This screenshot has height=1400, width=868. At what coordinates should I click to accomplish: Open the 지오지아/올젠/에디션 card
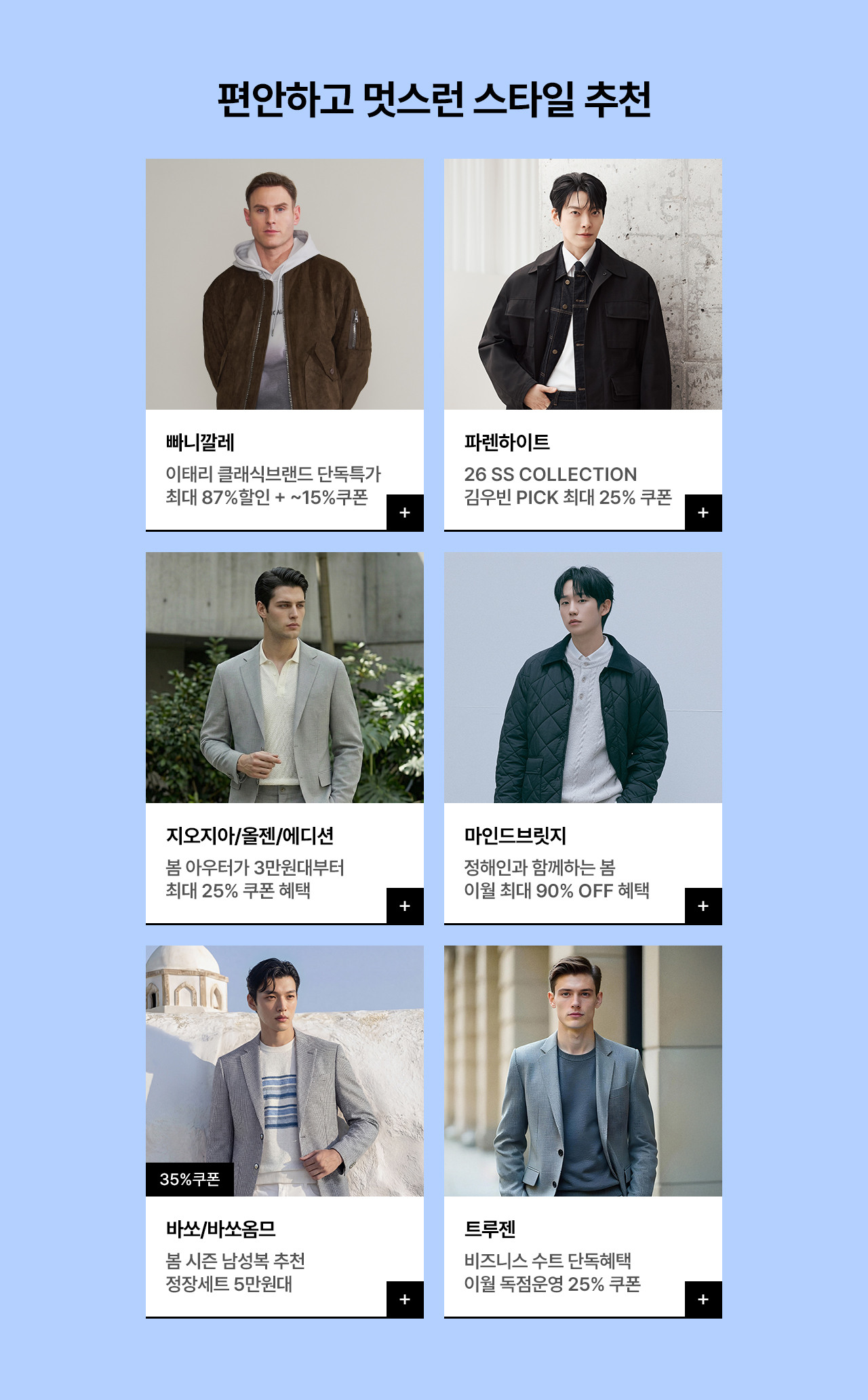pyautogui.click(x=284, y=678)
